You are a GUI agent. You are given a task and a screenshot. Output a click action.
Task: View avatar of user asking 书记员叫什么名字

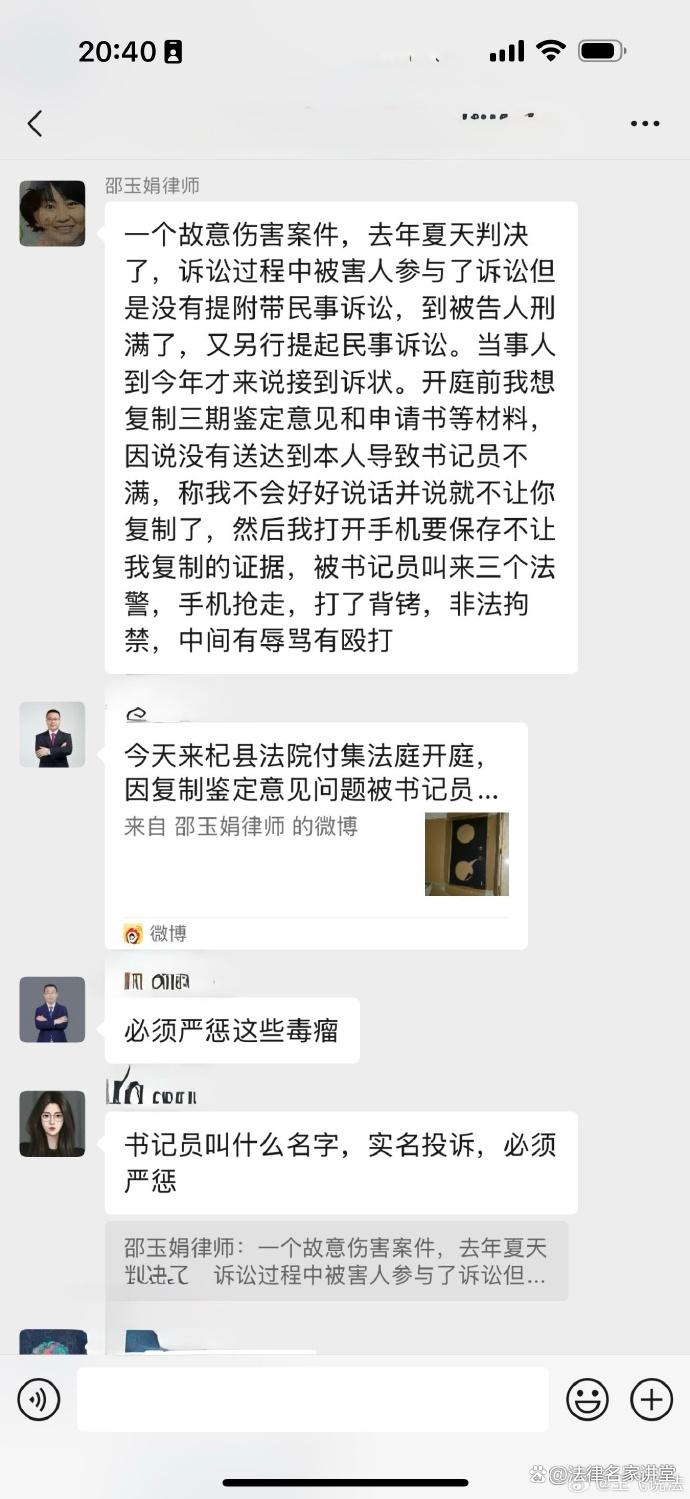(52, 1124)
